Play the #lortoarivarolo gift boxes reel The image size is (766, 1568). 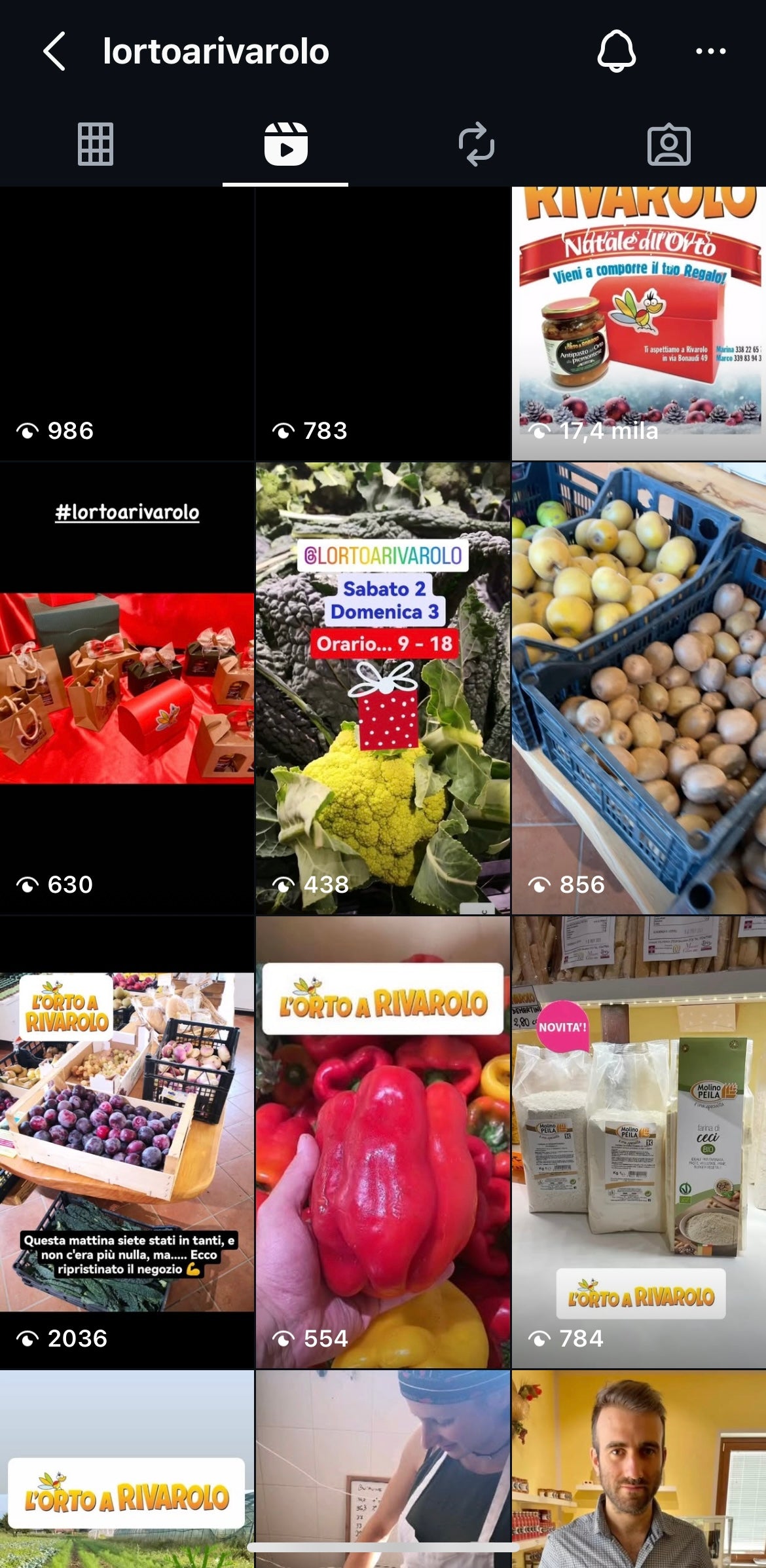point(126,688)
